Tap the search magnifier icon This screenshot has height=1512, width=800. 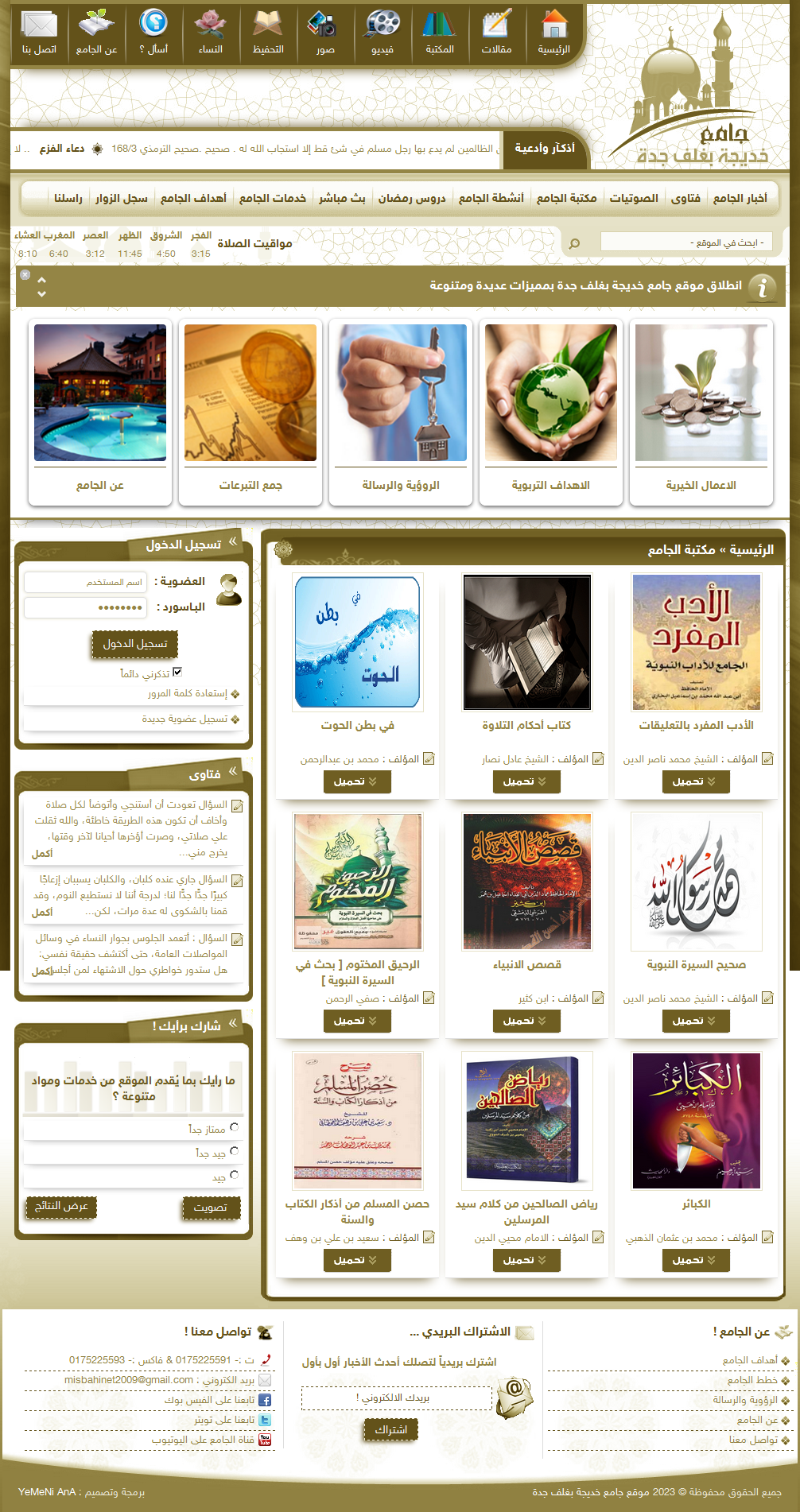click(574, 242)
